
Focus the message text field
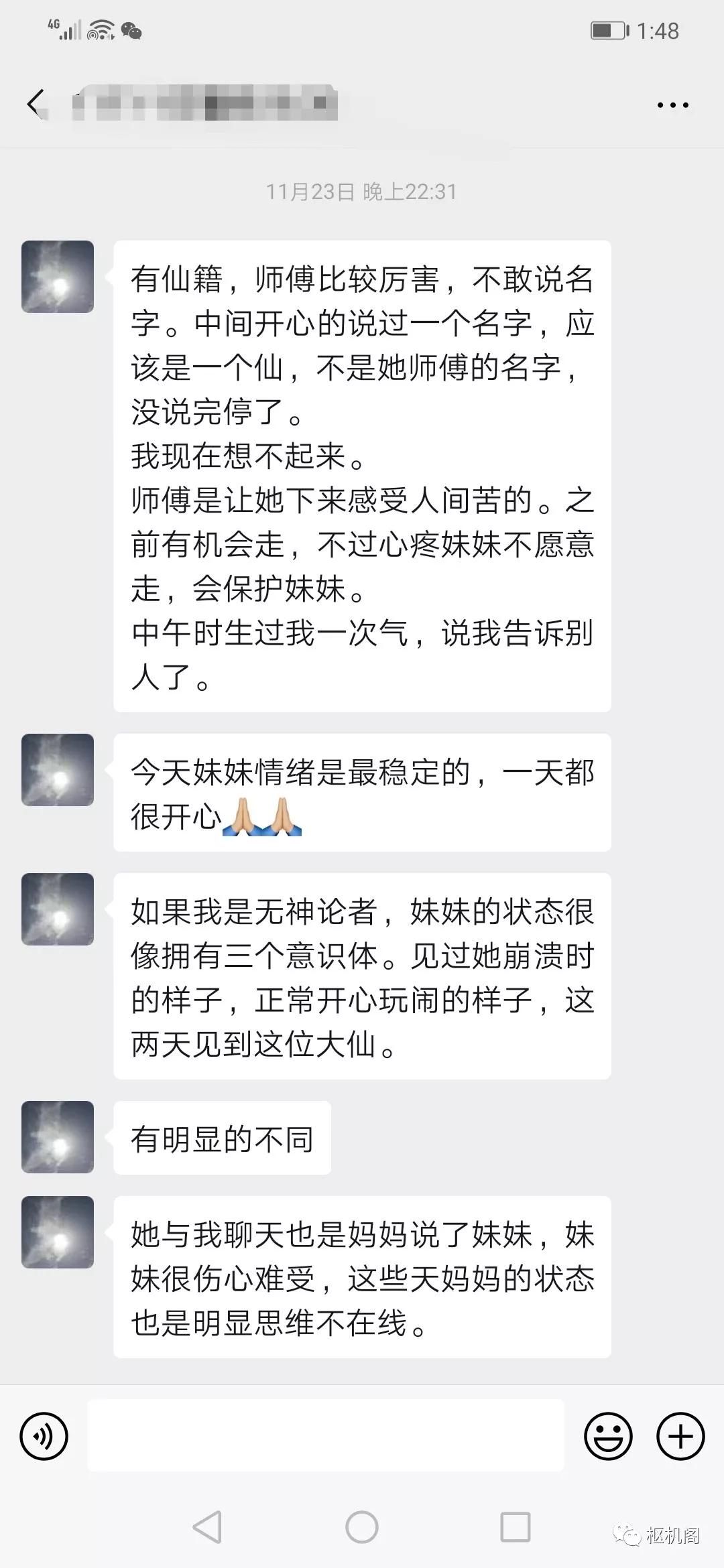click(x=326, y=1436)
